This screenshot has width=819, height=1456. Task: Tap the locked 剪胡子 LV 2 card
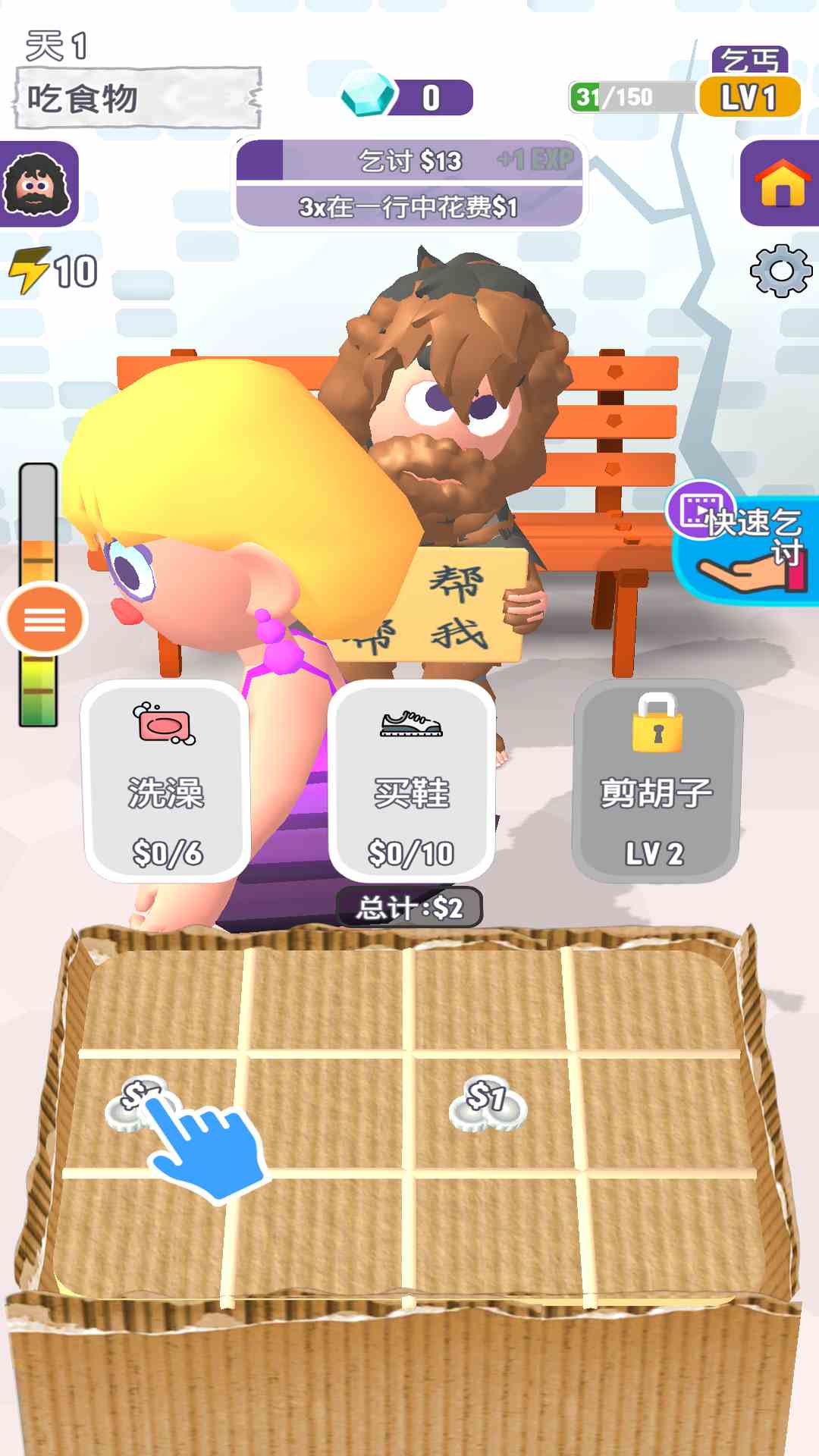pos(657,781)
